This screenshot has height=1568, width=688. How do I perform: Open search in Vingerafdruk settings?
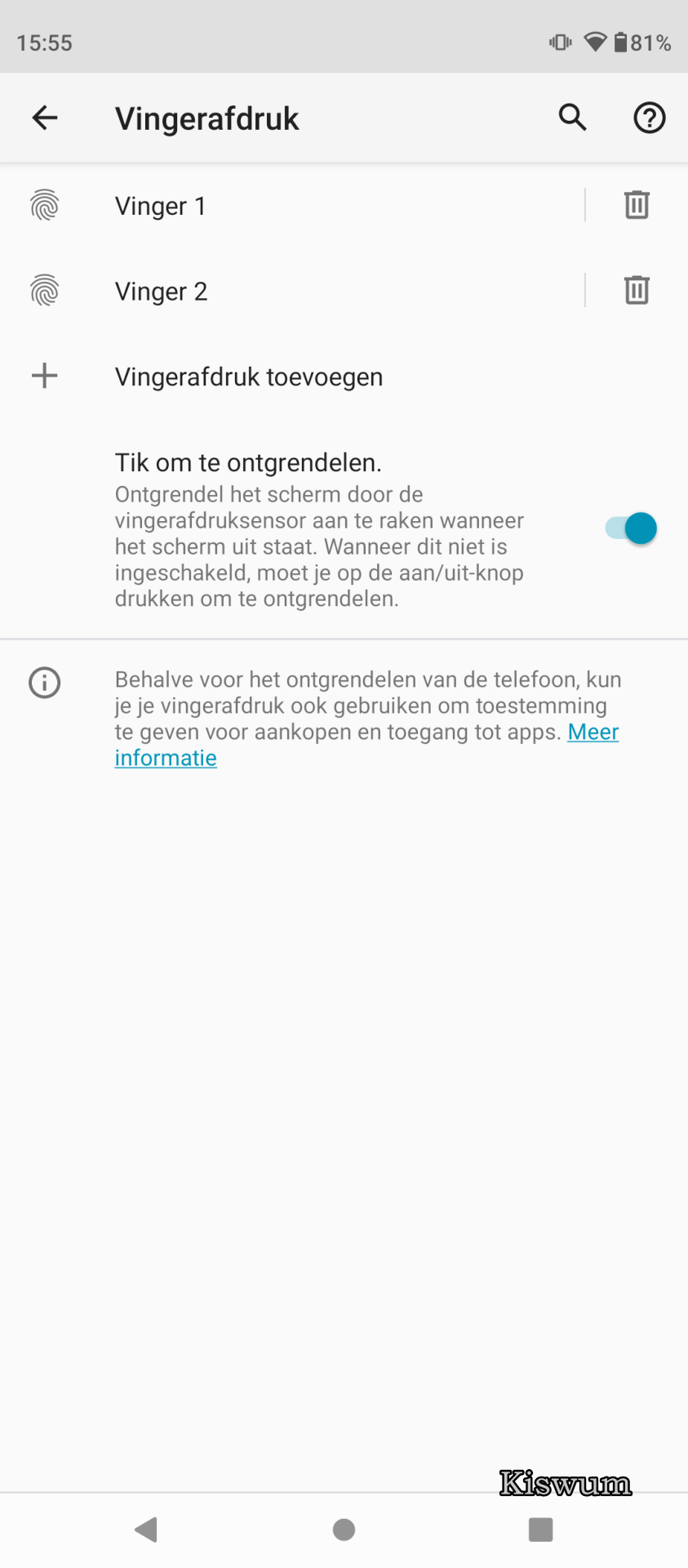[572, 118]
